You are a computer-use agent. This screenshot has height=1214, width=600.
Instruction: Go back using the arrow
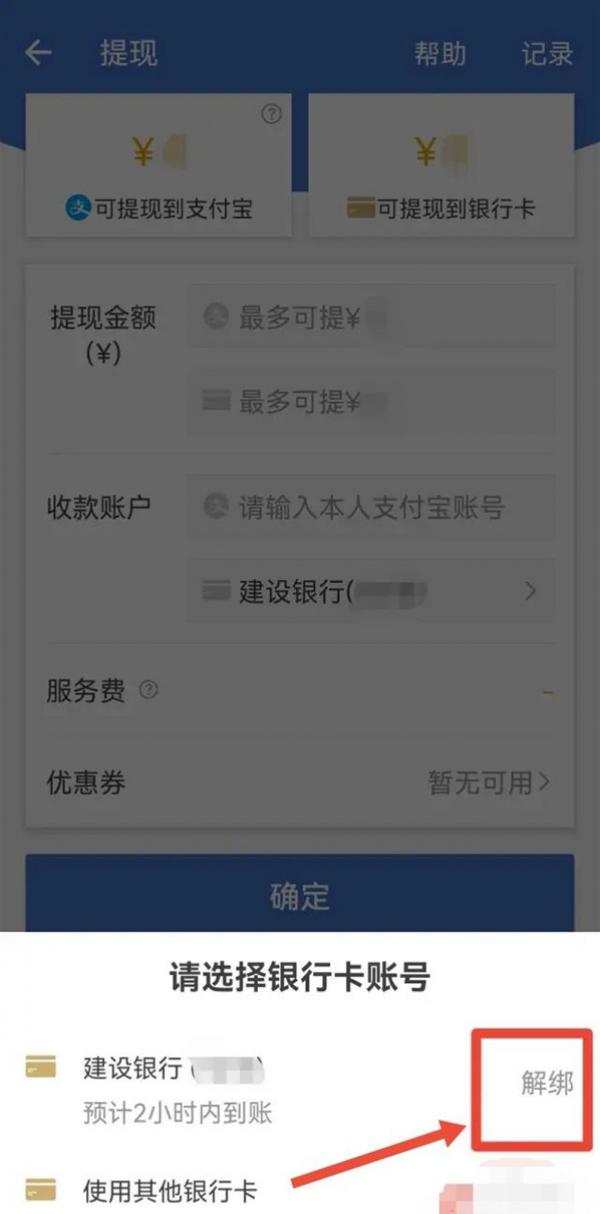coord(38,53)
